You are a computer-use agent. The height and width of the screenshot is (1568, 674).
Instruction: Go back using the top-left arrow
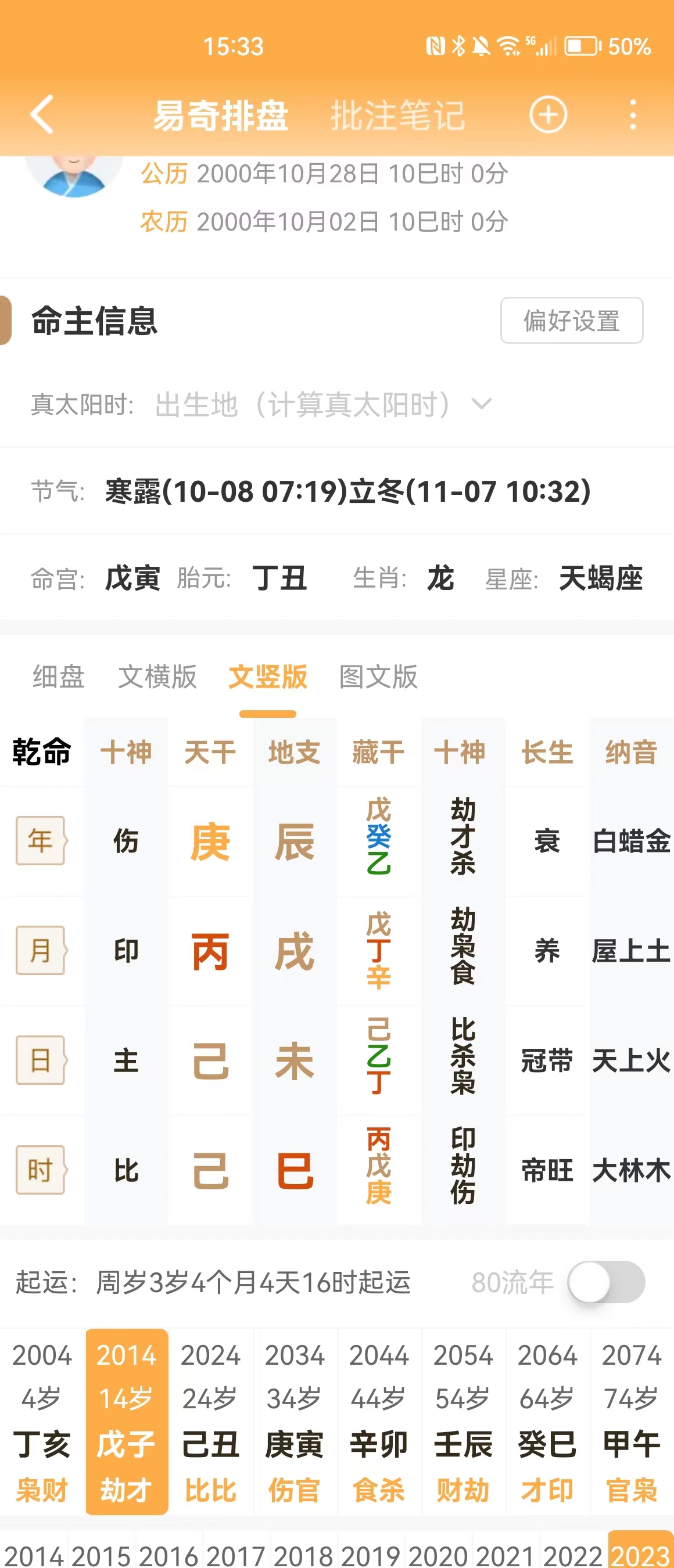[x=41, y=114]
